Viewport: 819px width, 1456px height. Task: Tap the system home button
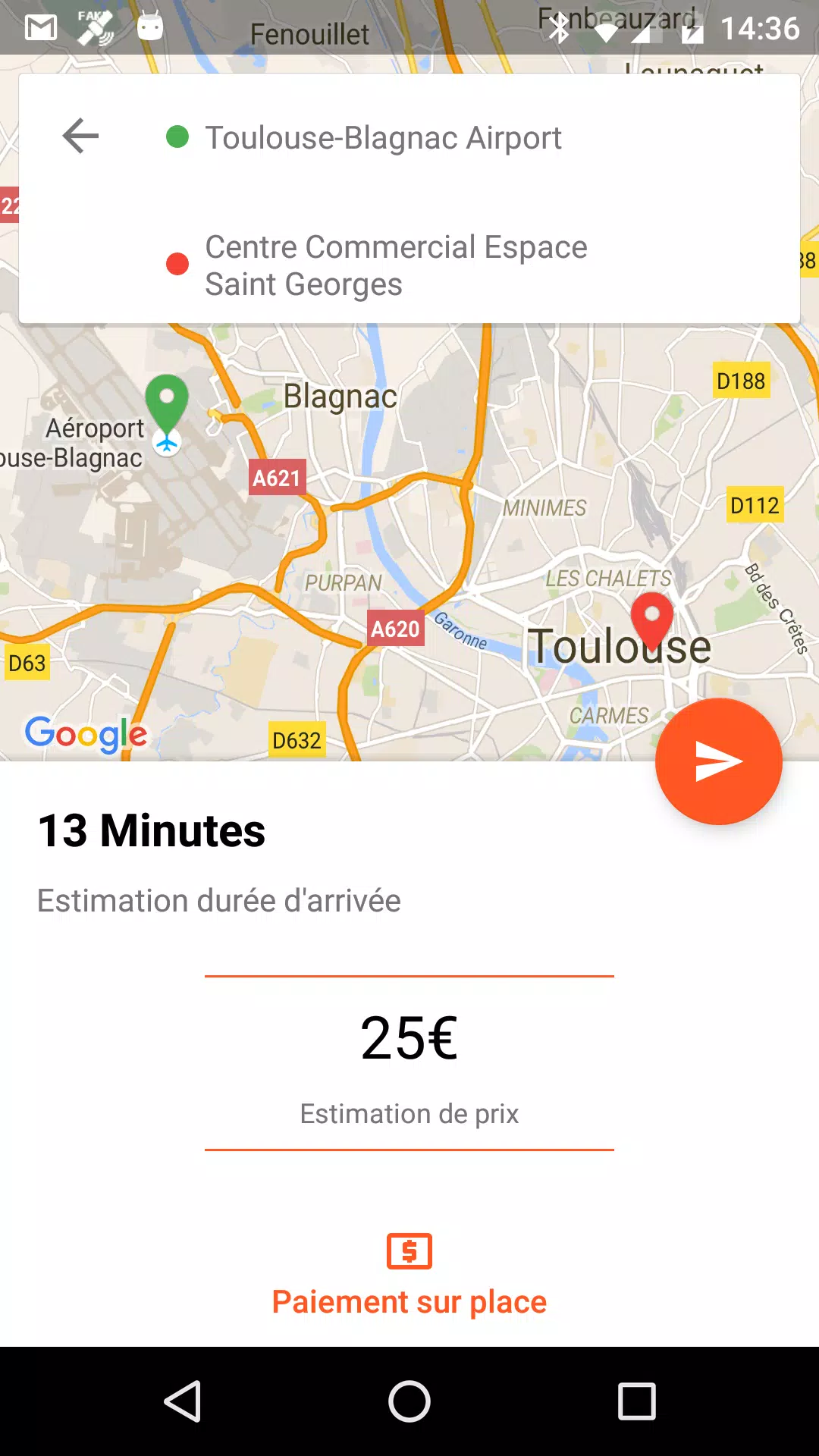coord(409,1401)
